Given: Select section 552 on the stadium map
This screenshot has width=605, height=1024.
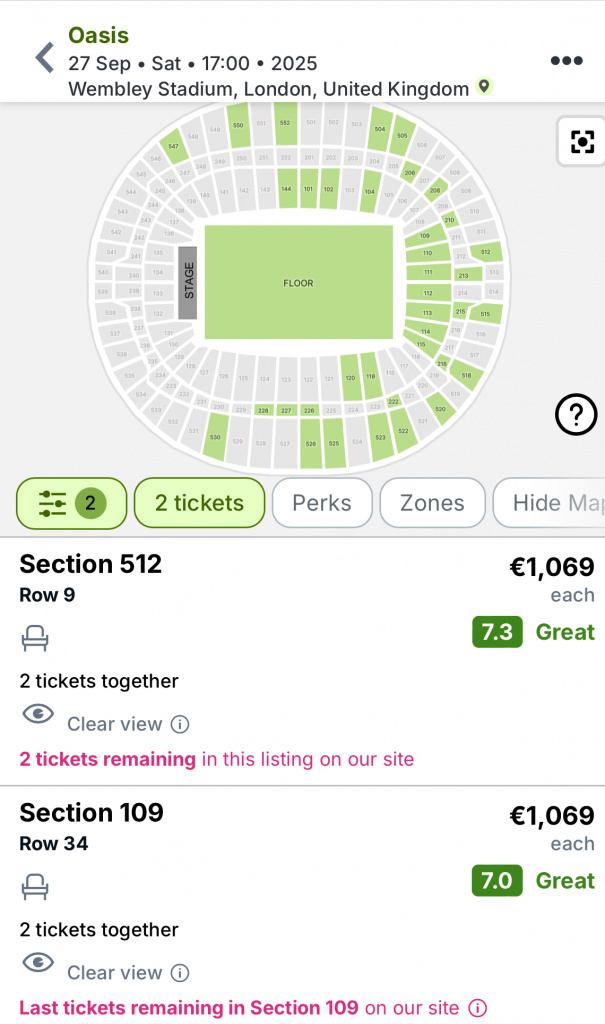Looking at the screenshot, I should pyautogui.click(x=286, y=123).
